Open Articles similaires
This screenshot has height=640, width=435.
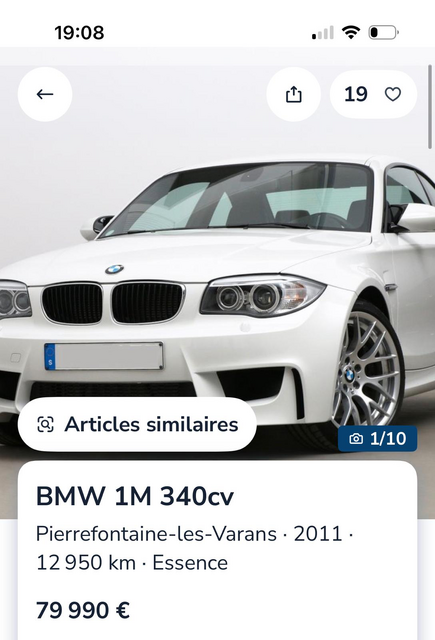coord(137,424)
